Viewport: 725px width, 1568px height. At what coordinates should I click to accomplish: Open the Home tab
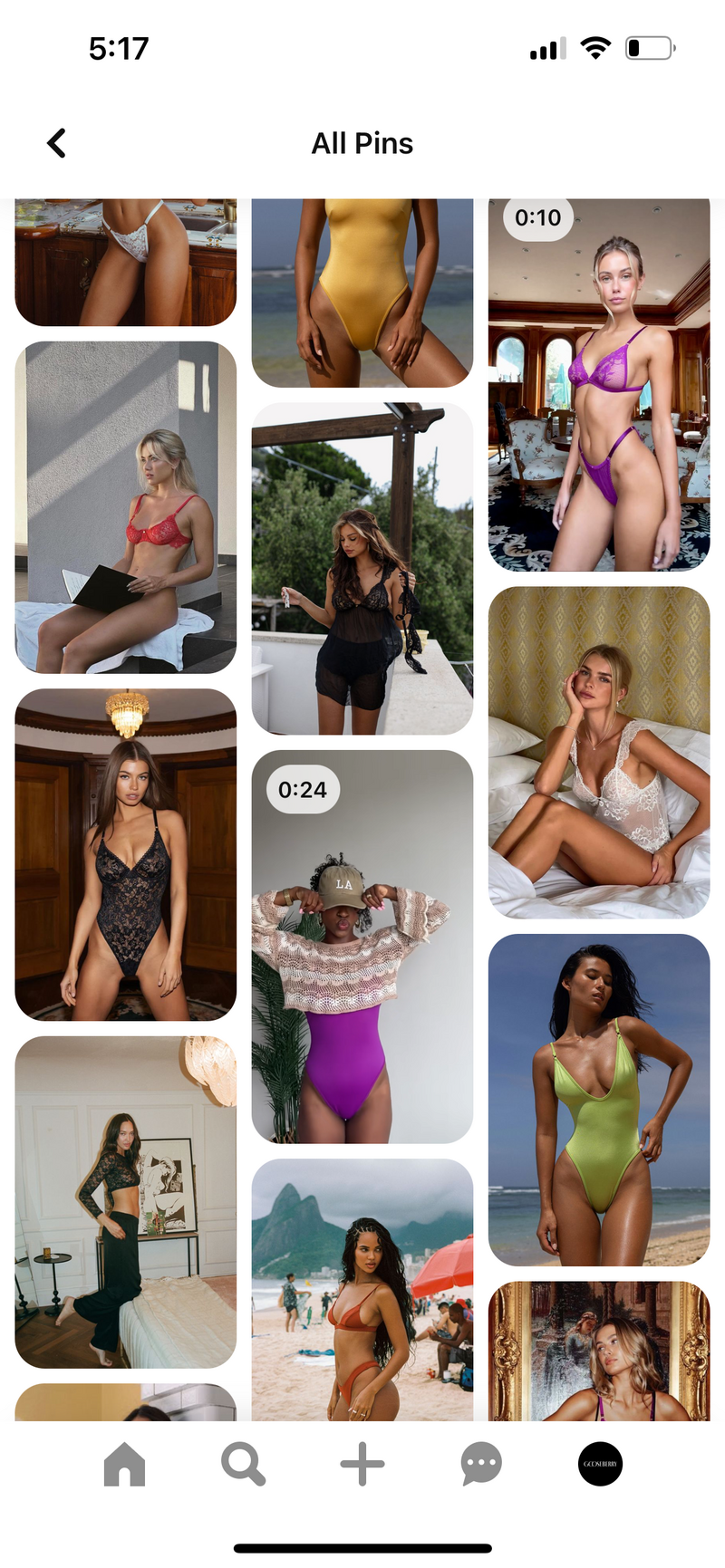(x=124, y=1464)
